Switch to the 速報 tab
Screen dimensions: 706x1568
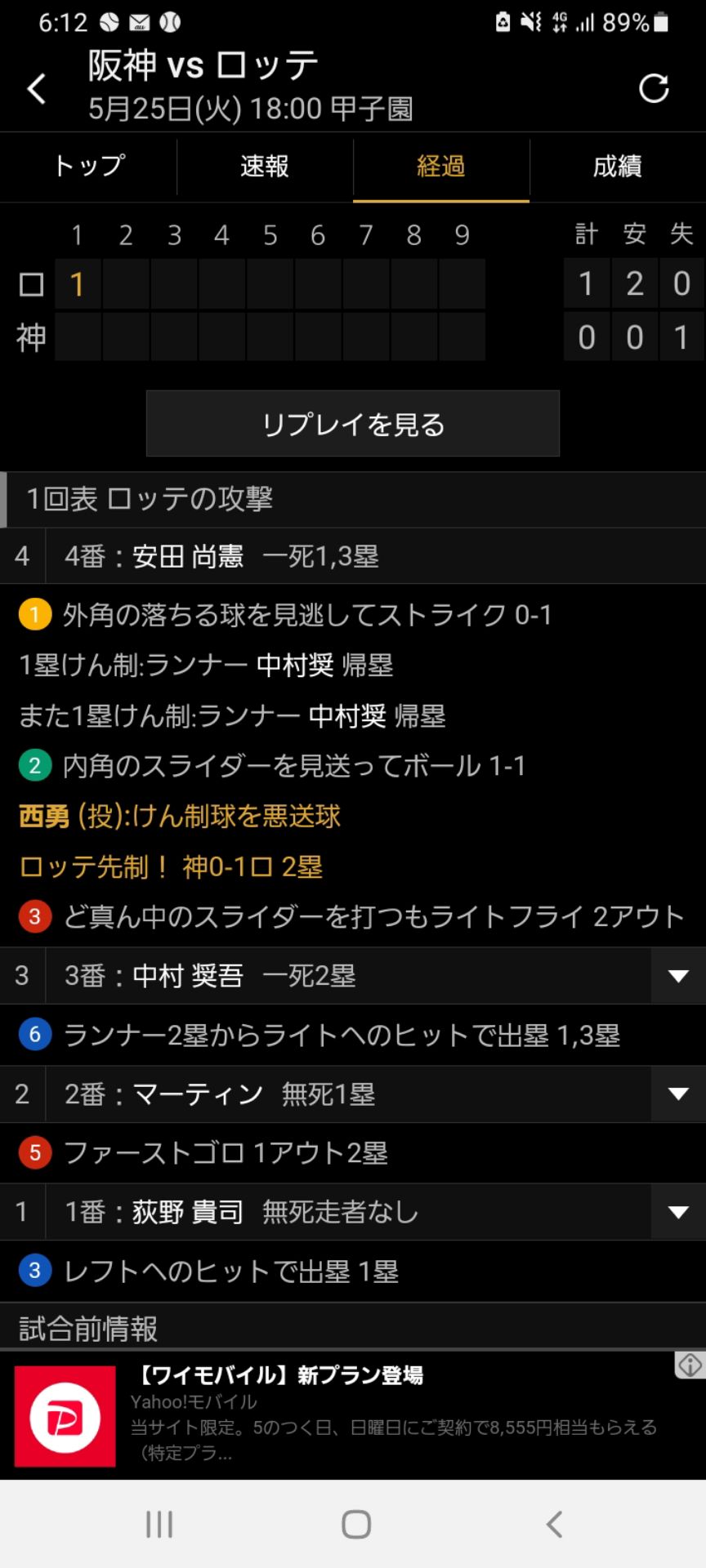[265, 167]
